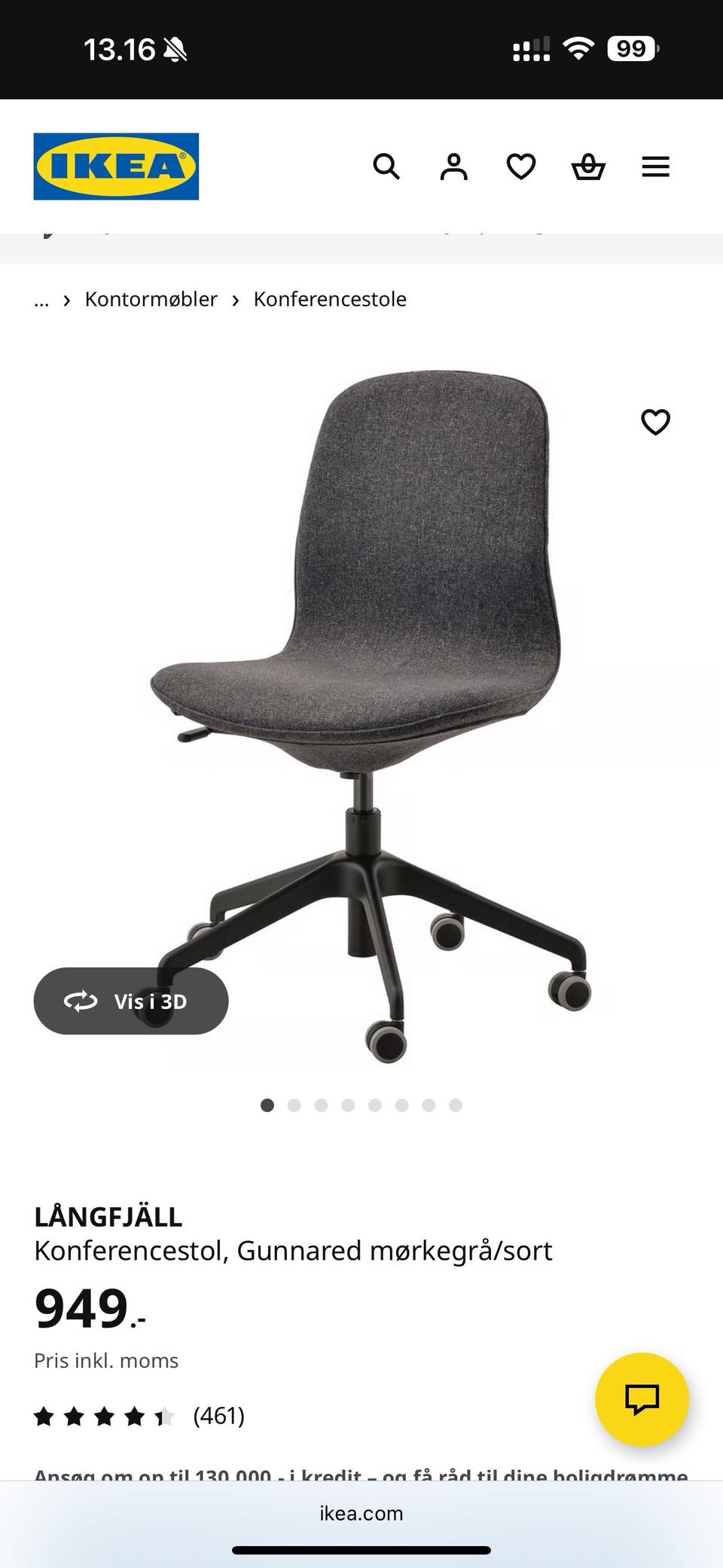This screenshot has height=1568, width=723.
Task: Tap Vis i 3D button
Action: (x=131, y=1001)
